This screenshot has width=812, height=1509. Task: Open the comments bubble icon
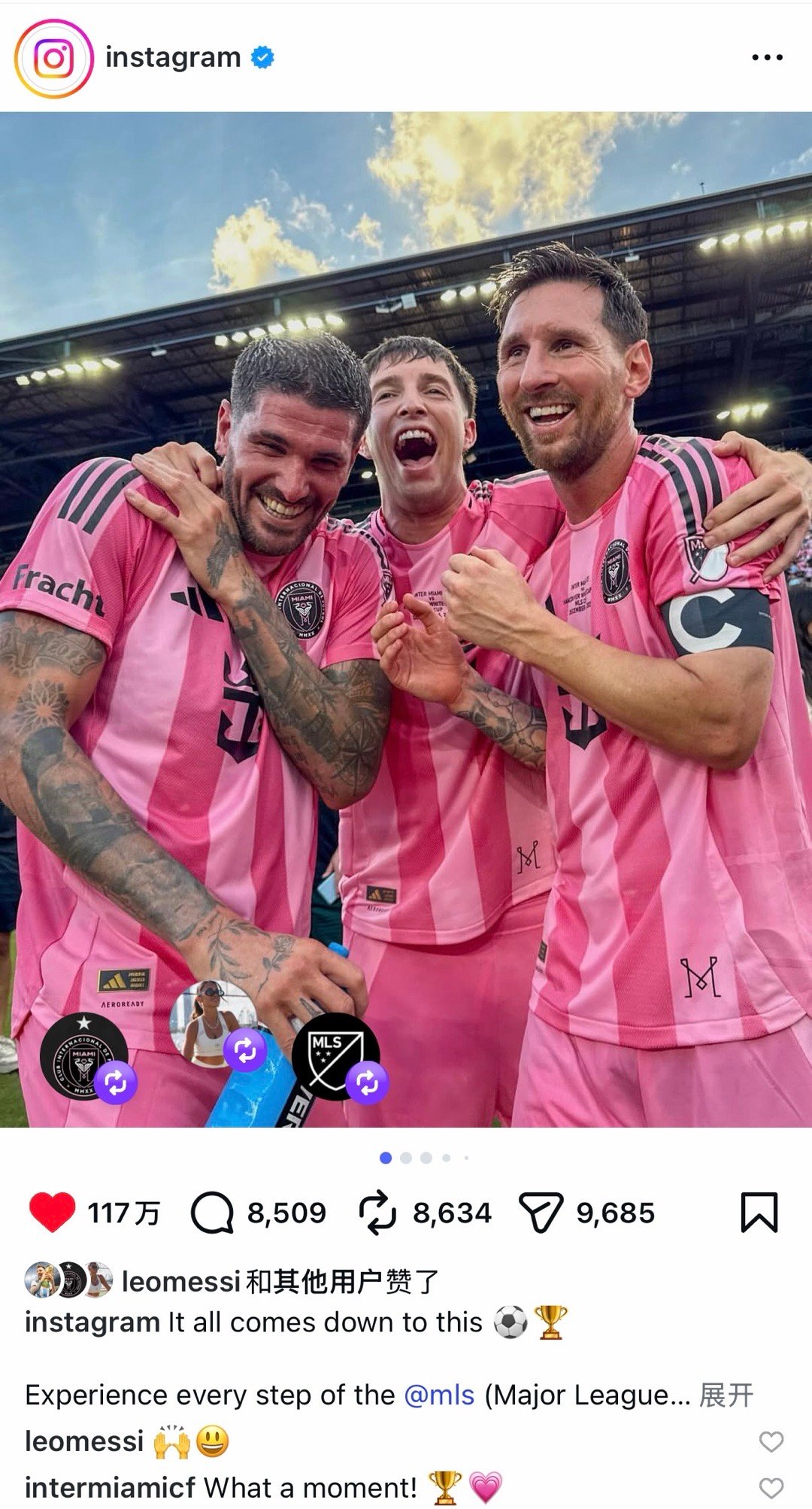(212, 1213)
